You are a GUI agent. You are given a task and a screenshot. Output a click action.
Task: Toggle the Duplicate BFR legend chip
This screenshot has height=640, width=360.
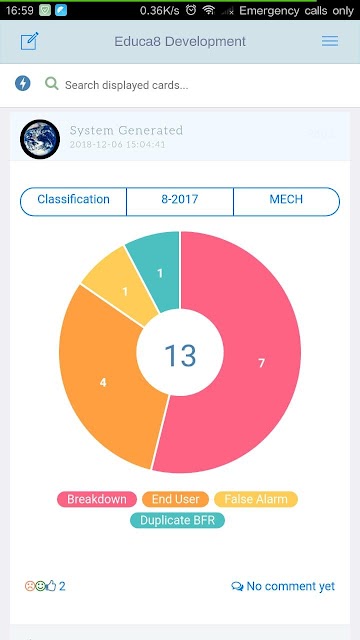pyautogui.click(x=178, y=520)
